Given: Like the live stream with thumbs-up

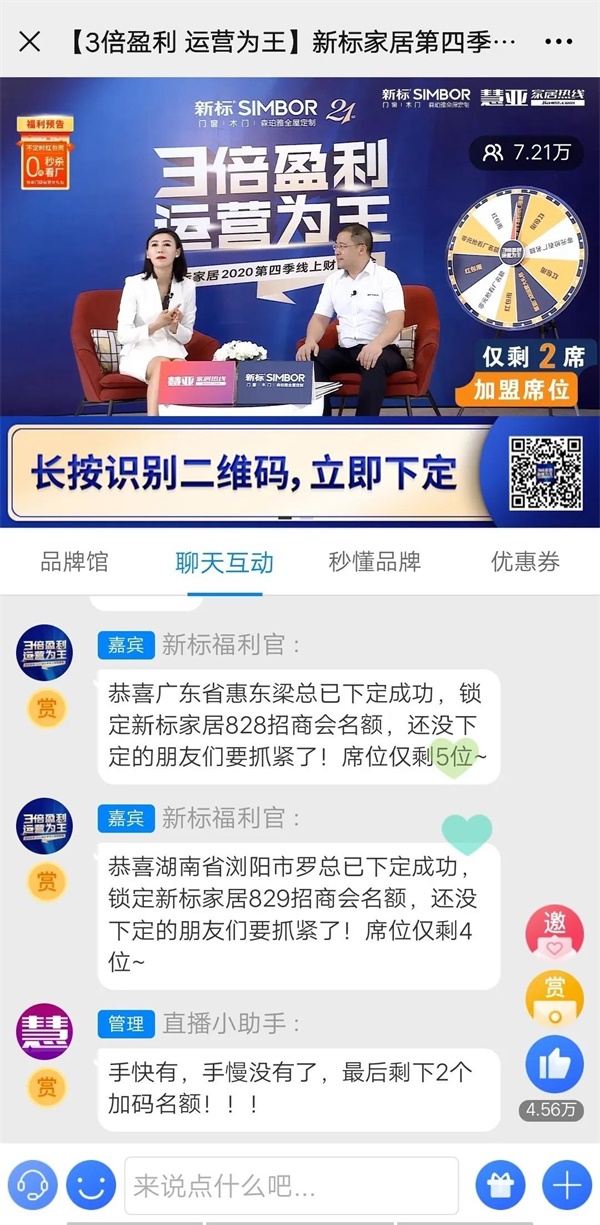Looking at the screenshot, I should pos(554,1063).
